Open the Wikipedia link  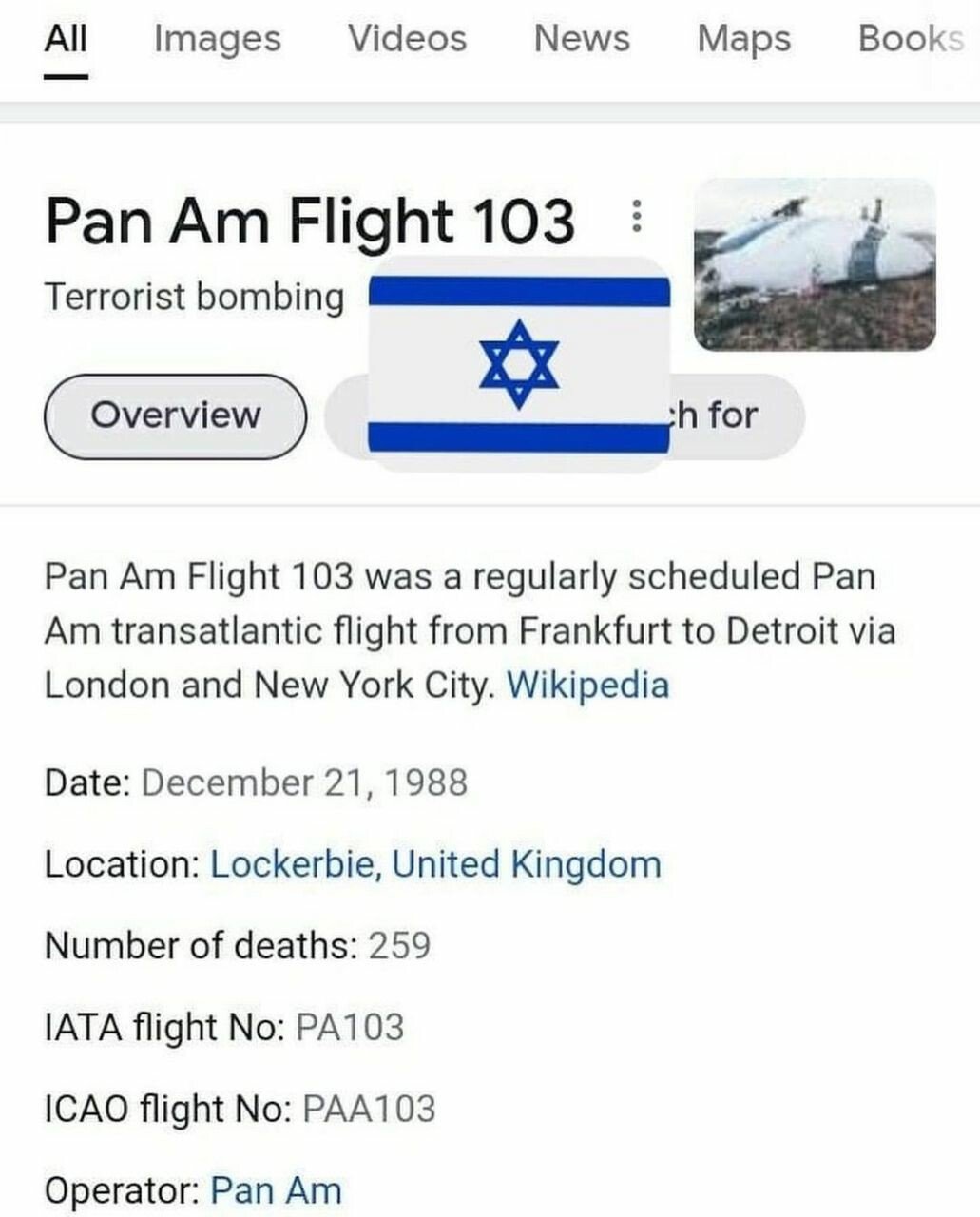(587, 685)
